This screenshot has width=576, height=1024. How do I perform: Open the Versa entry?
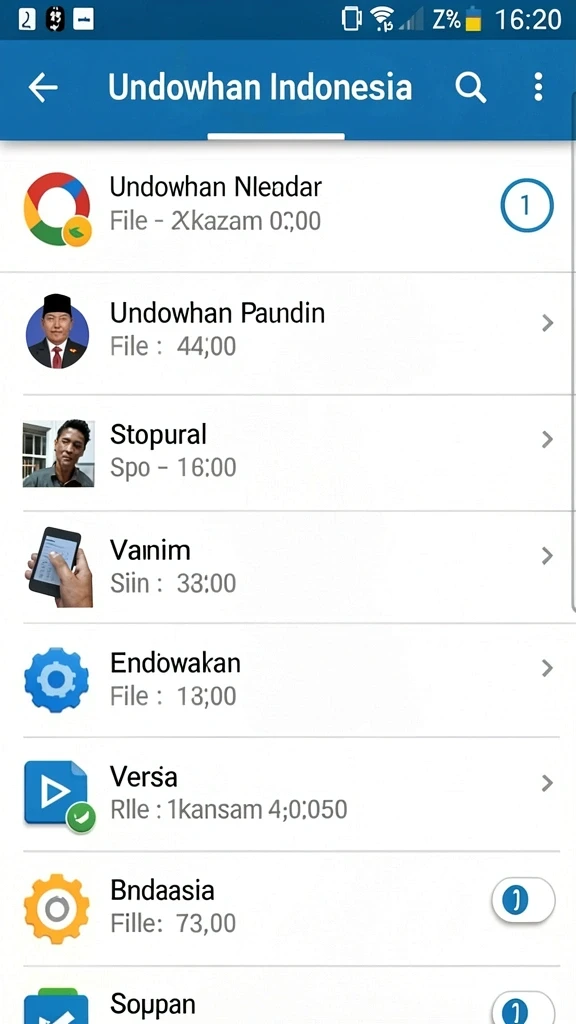coord(288,794)
